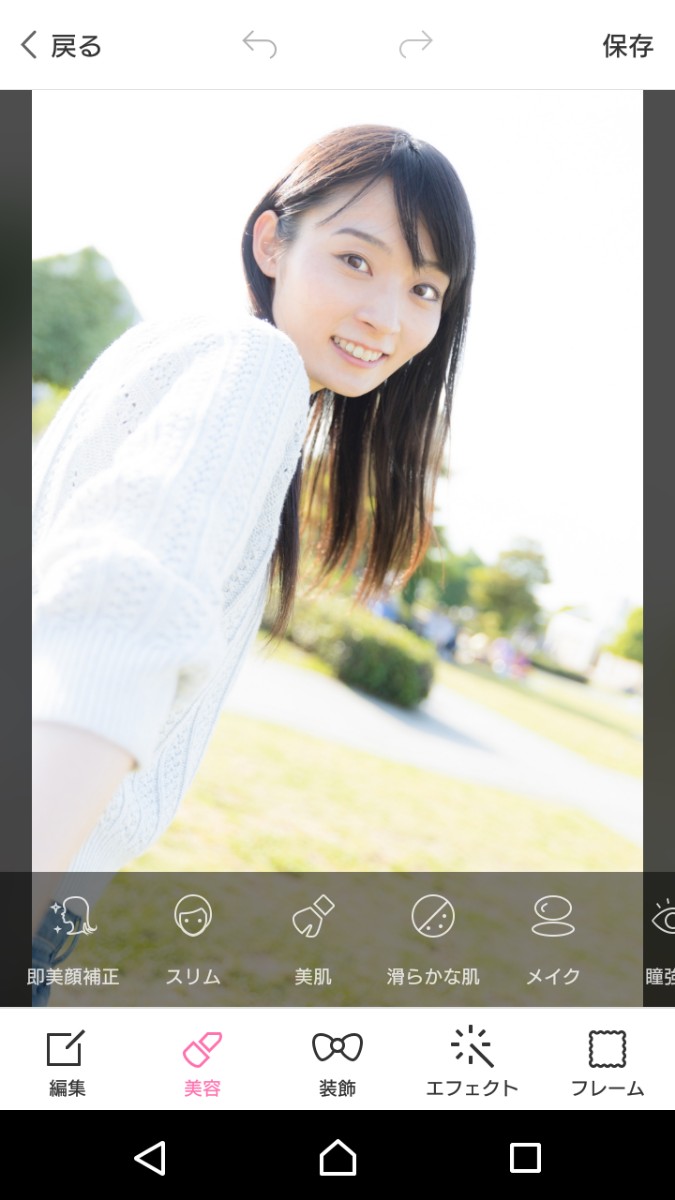Save the photo with 保存
Screen dimensions: 675x1200
627,45
